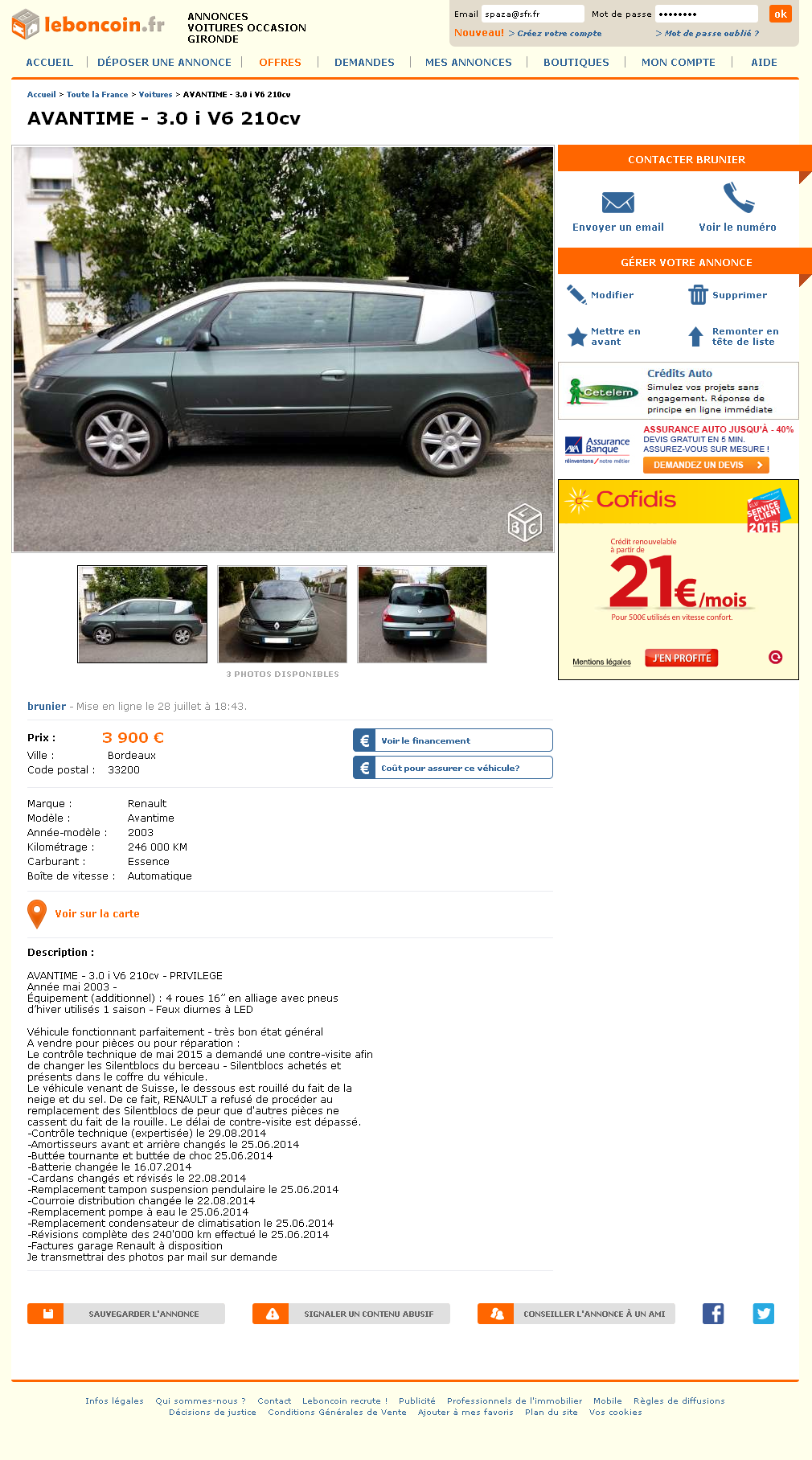This screenshot has width=812, height=1460.
Task: Send an email to the seller
Action: click(x=617, y=212)
